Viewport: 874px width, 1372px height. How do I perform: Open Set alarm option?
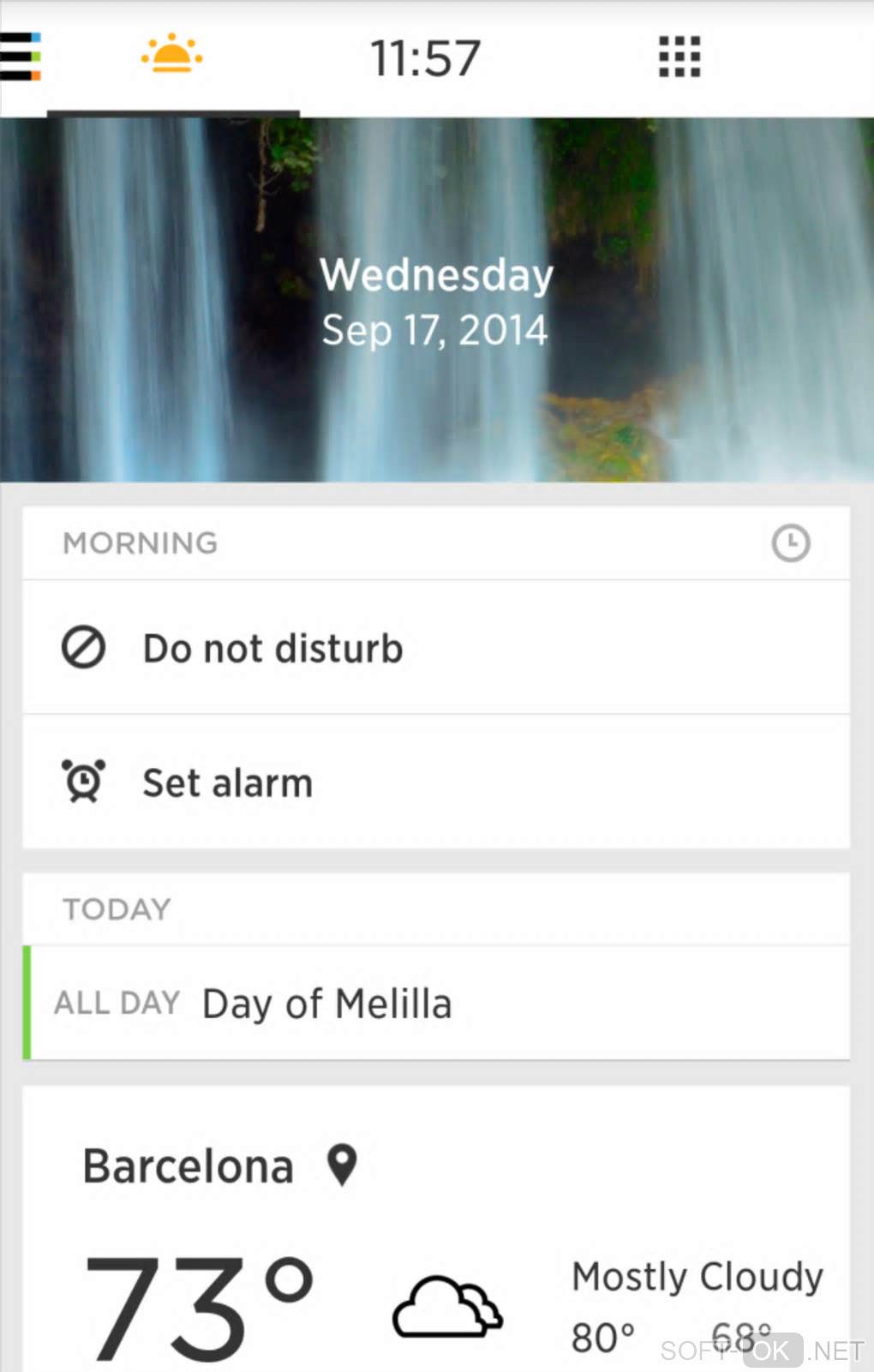[227, 782]
